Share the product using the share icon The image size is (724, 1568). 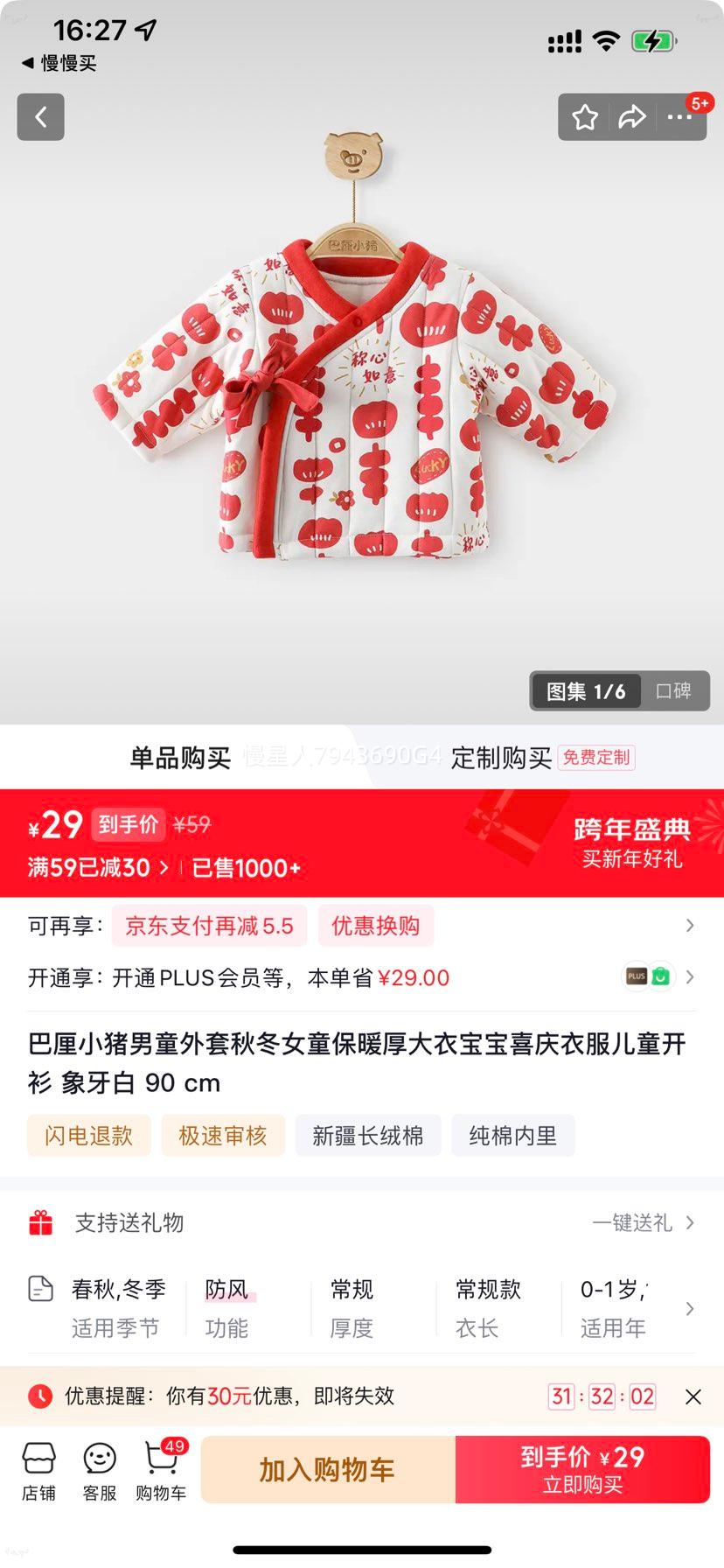pos(632,116)
